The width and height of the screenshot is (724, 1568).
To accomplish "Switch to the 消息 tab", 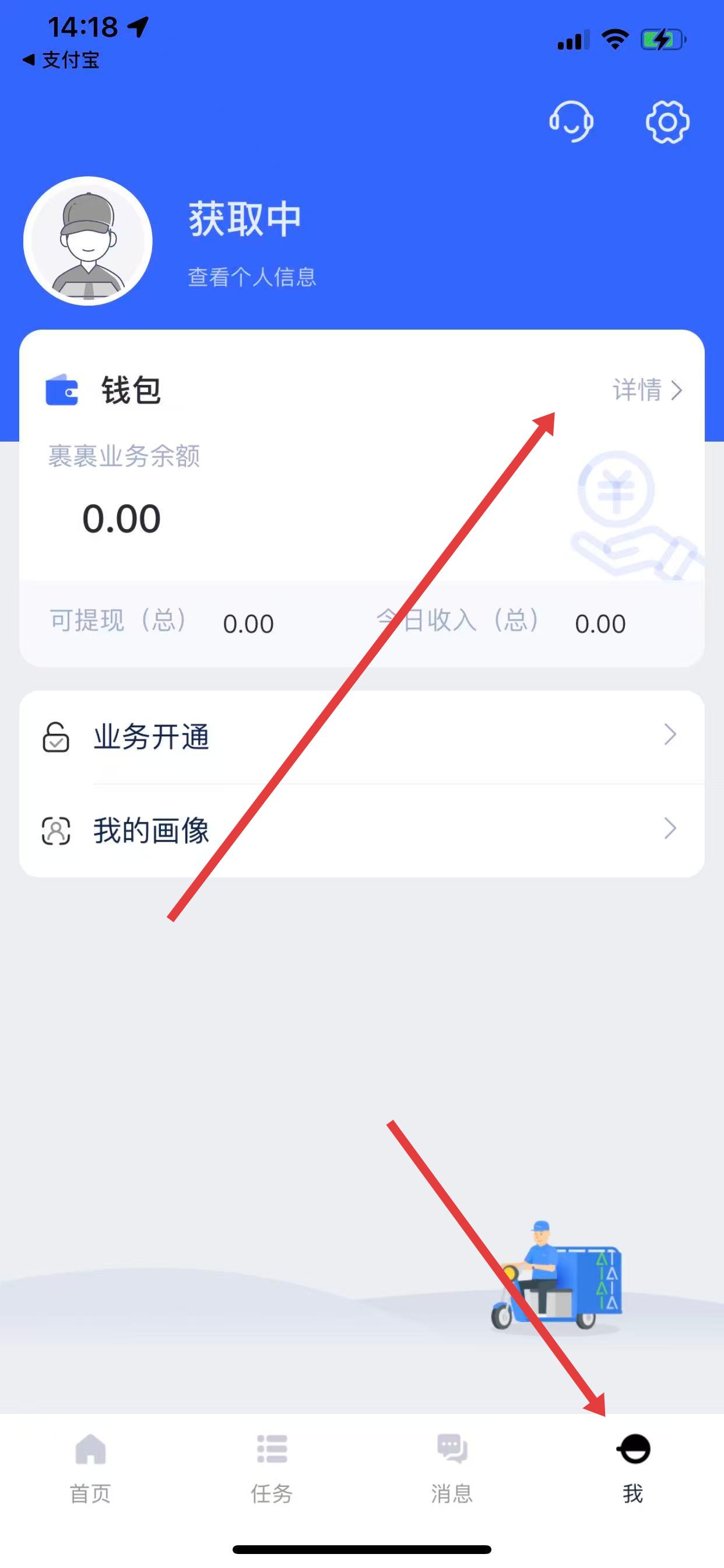I will point(451,1467).
